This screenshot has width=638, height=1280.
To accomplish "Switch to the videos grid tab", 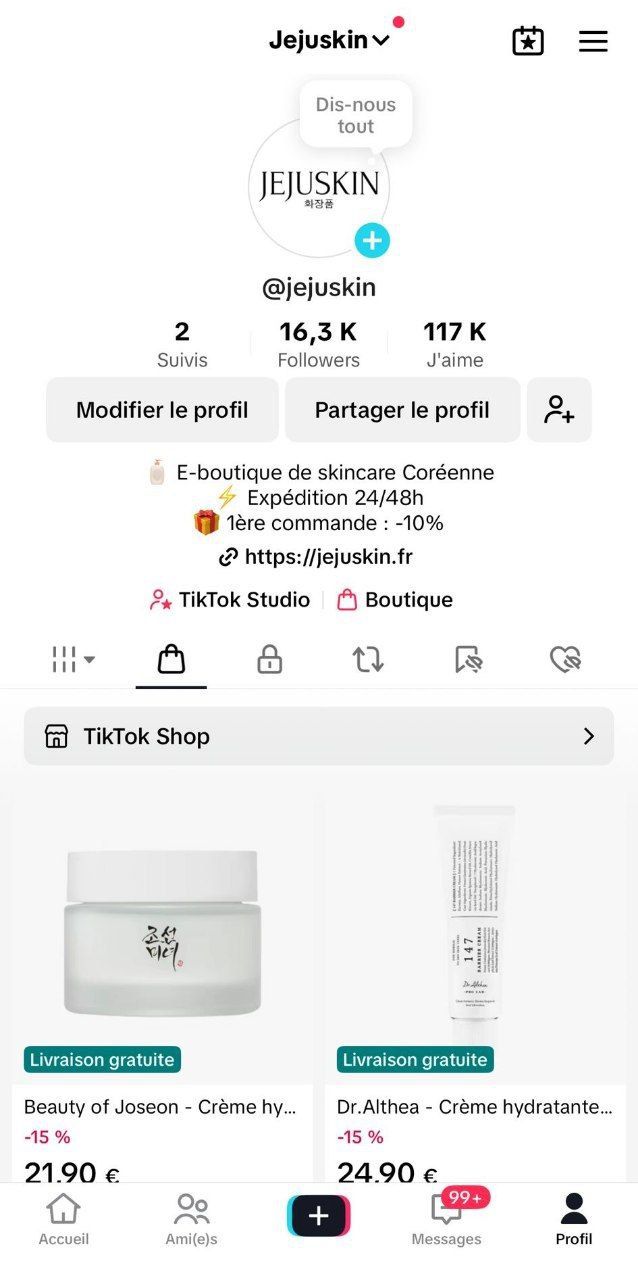I will (x=73, y=659).
